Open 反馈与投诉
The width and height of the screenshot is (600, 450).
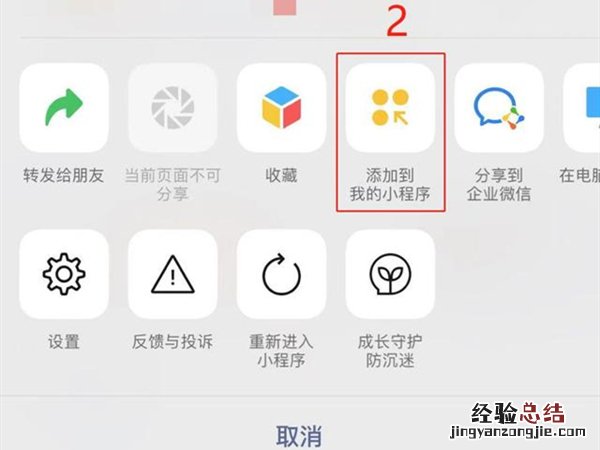172,274
